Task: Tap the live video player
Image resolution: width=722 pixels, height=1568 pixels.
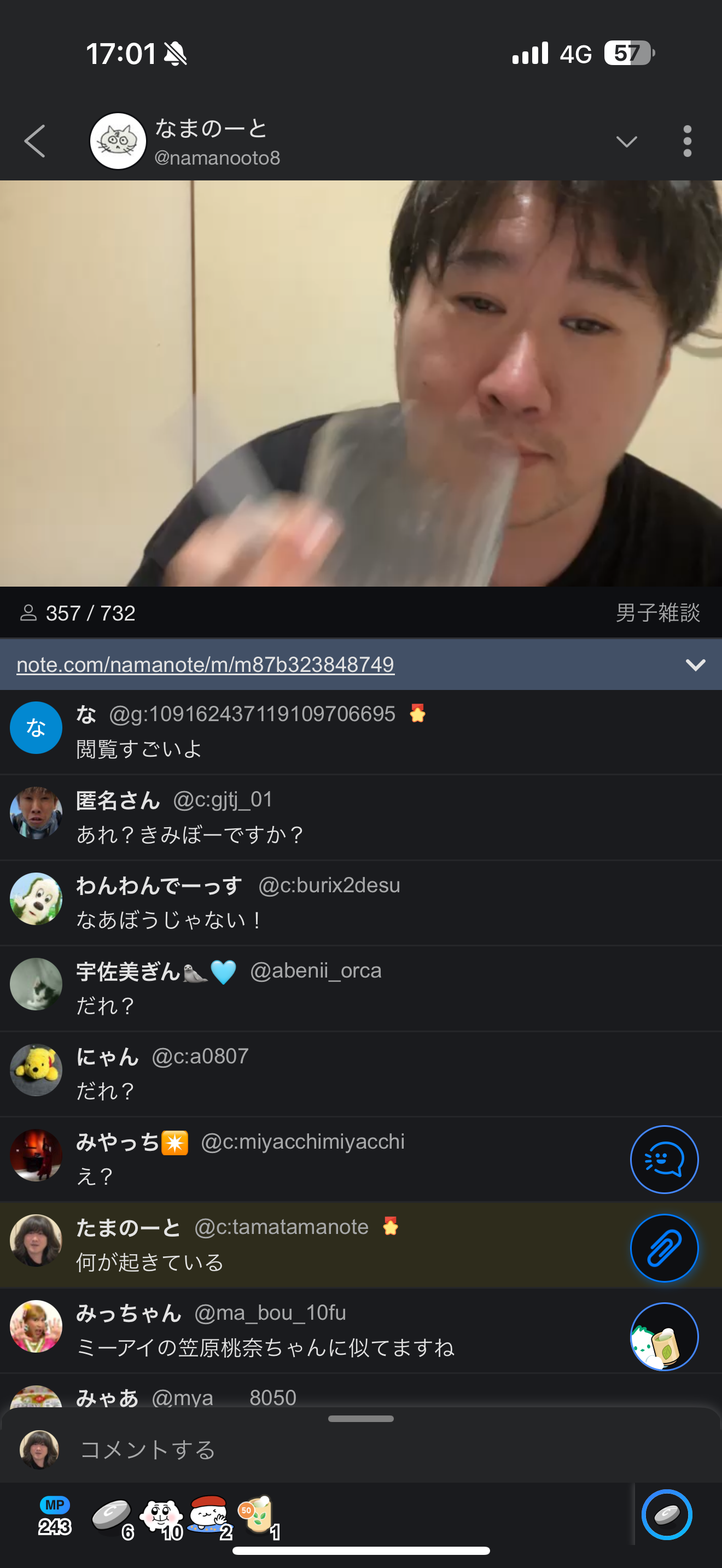Action: 361,383
